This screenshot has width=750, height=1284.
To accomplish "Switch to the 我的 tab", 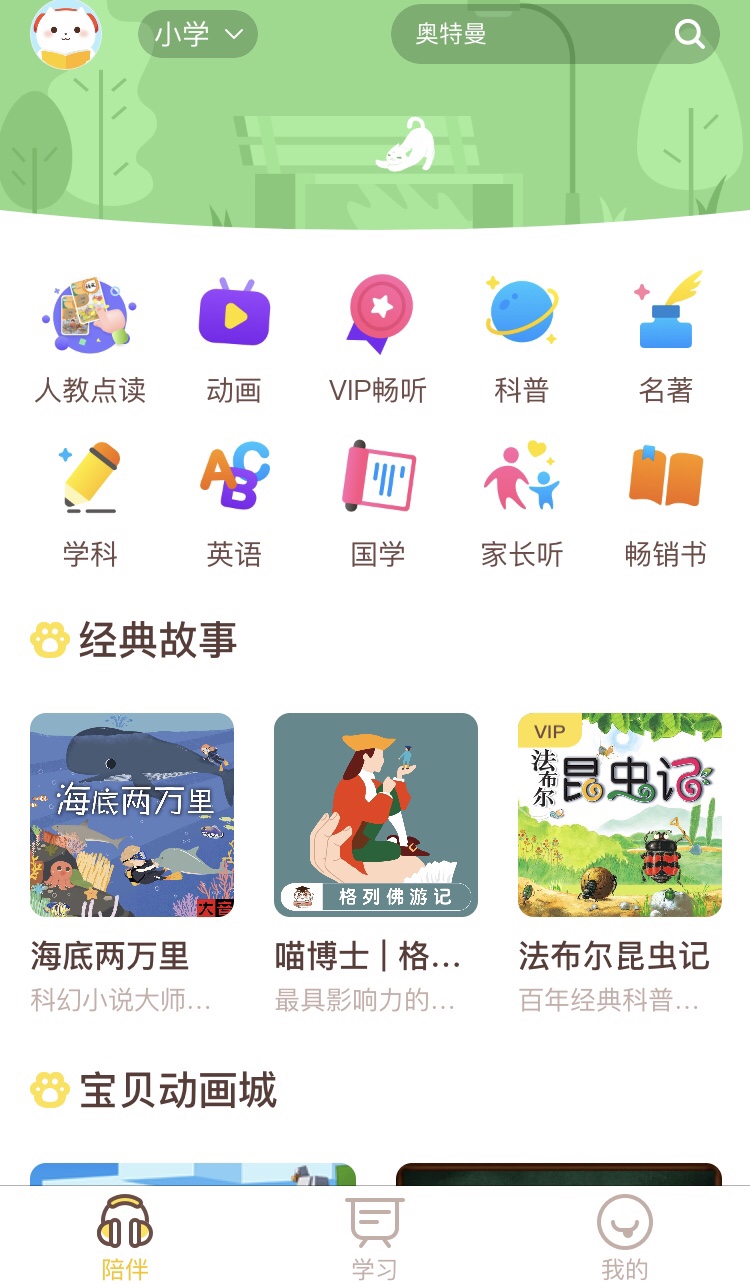I will click(x=625, y=1236).
